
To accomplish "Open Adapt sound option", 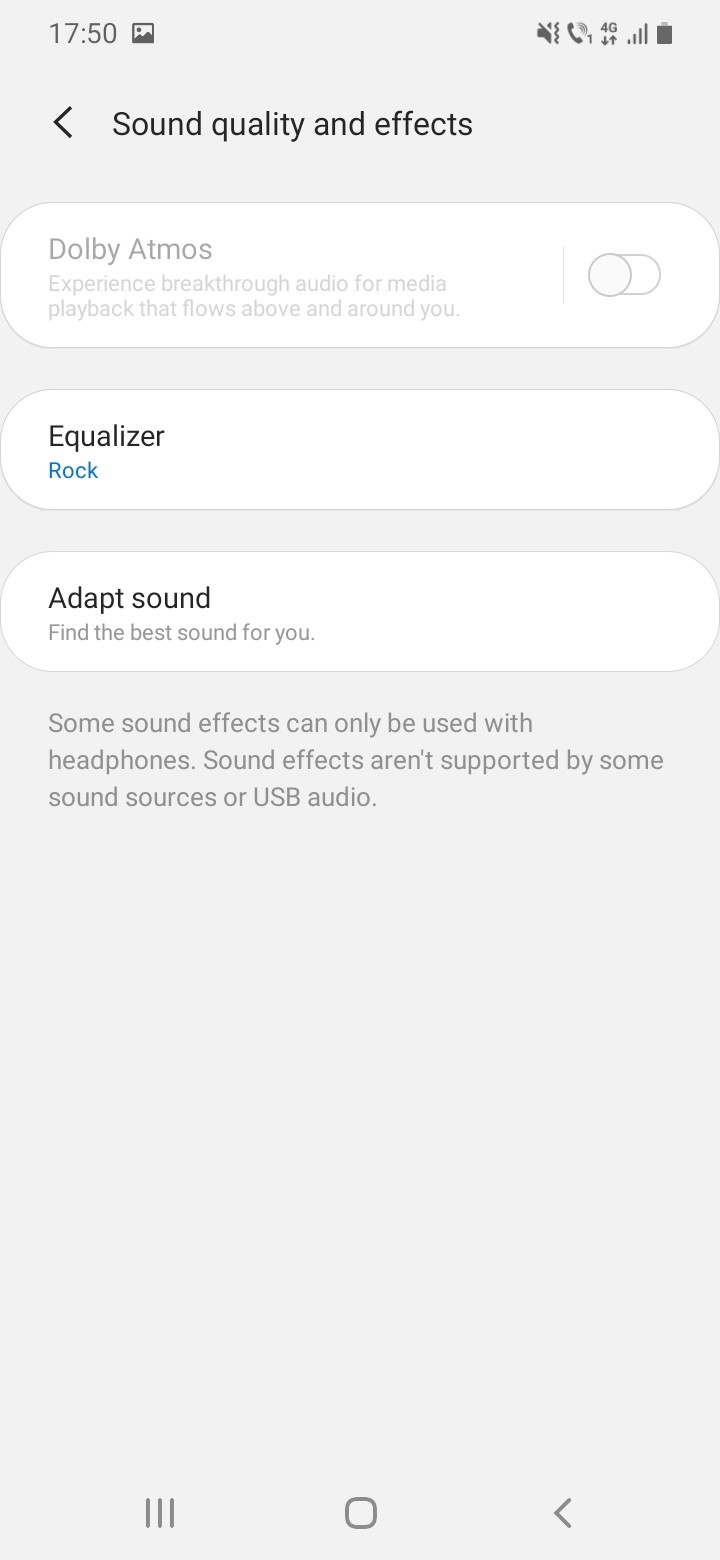I will click(360, 612).
